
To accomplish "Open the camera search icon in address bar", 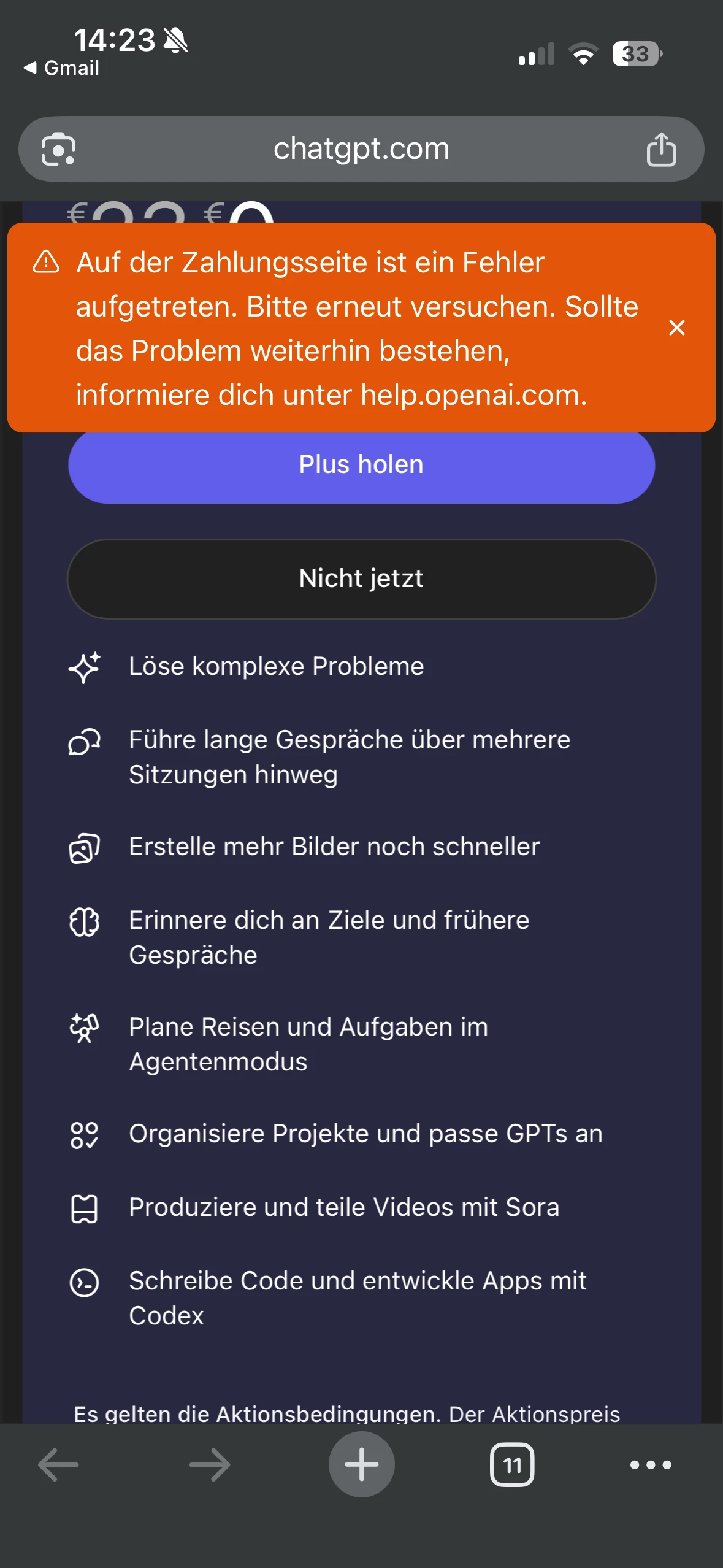I will pos(58,149).
